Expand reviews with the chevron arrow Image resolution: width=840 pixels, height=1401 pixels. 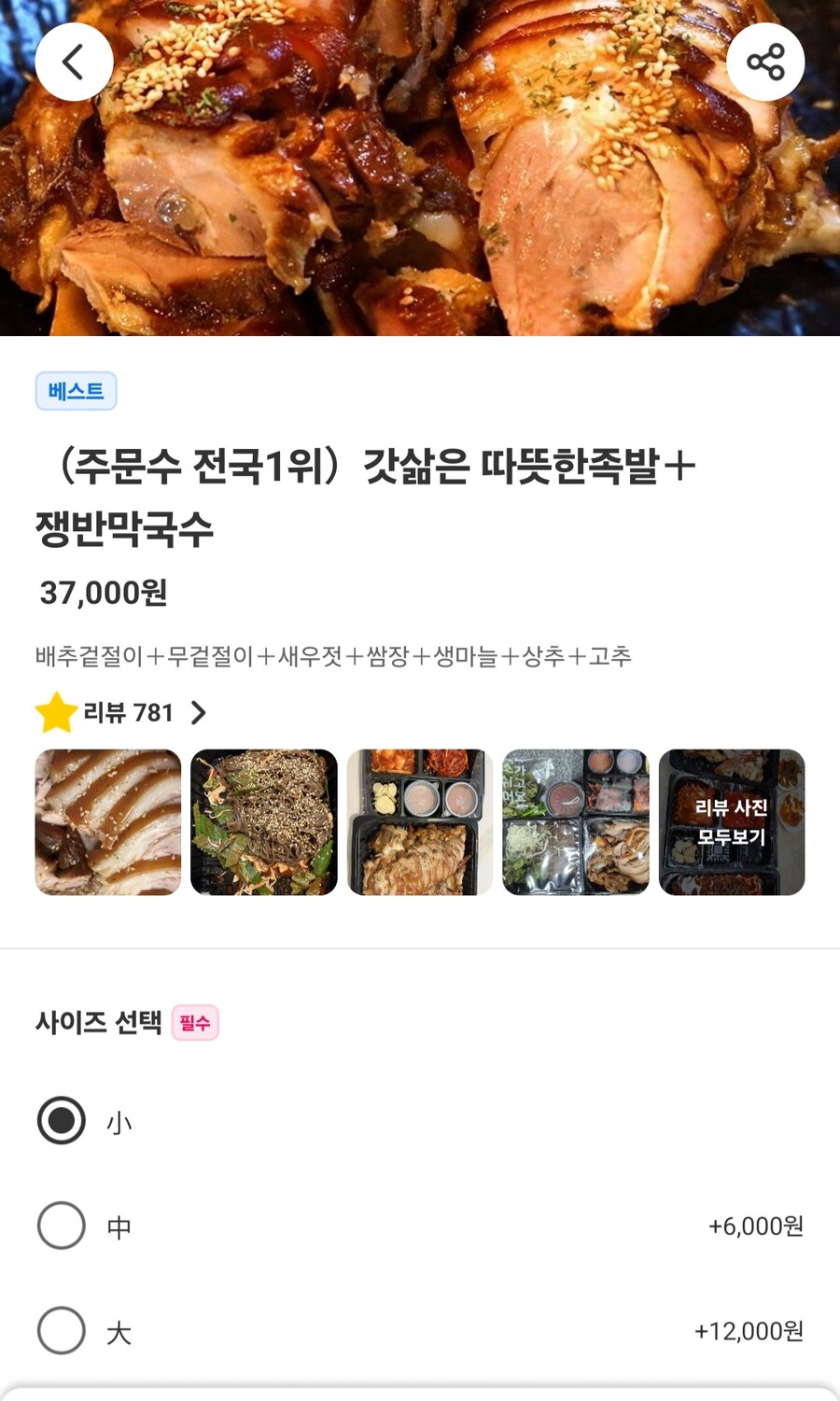coord(198,712)
